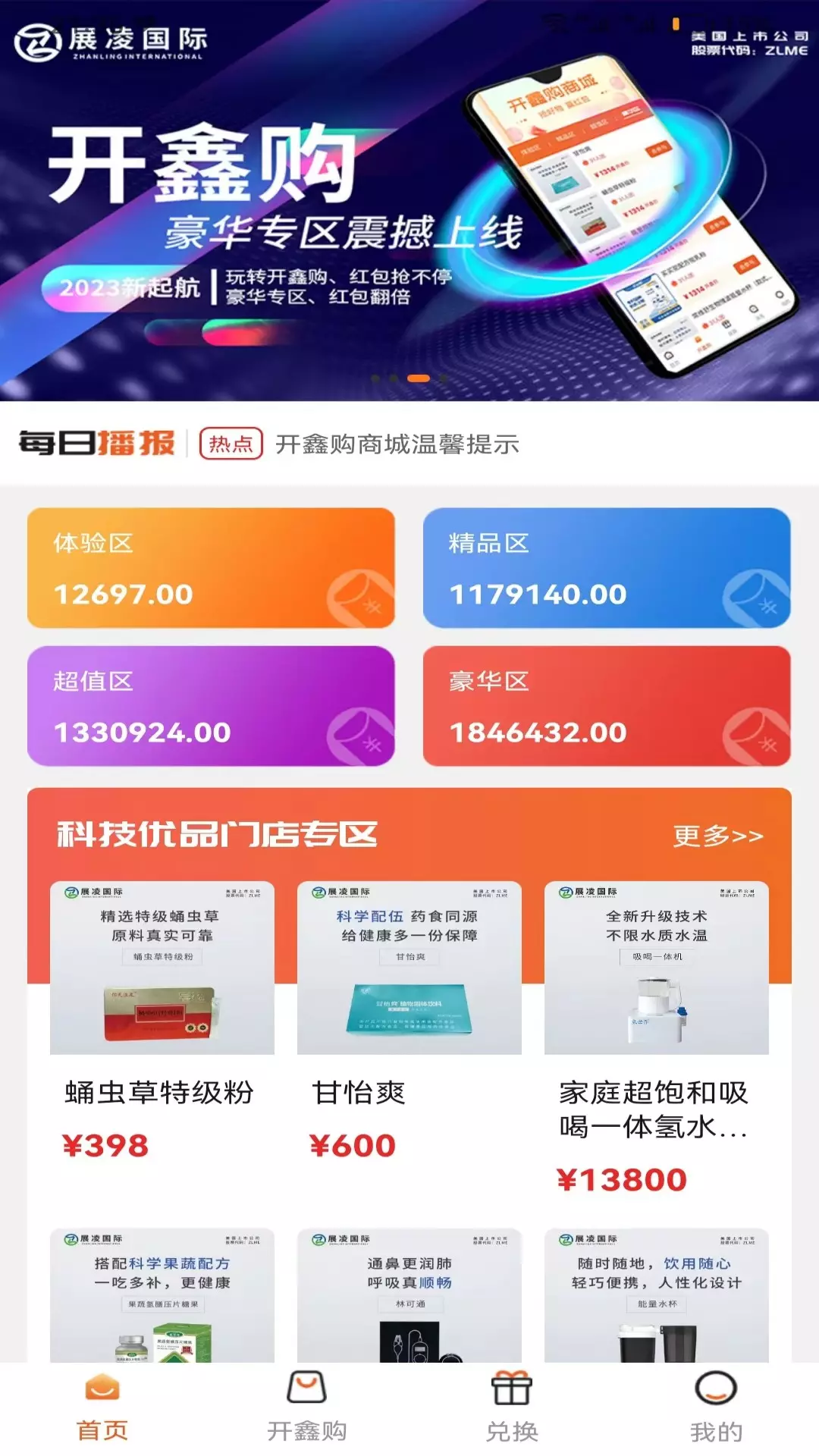Screen dimensions: 819x1456
Task: Open the 能量水杯 product card
Action: (x=657, y=1295)
